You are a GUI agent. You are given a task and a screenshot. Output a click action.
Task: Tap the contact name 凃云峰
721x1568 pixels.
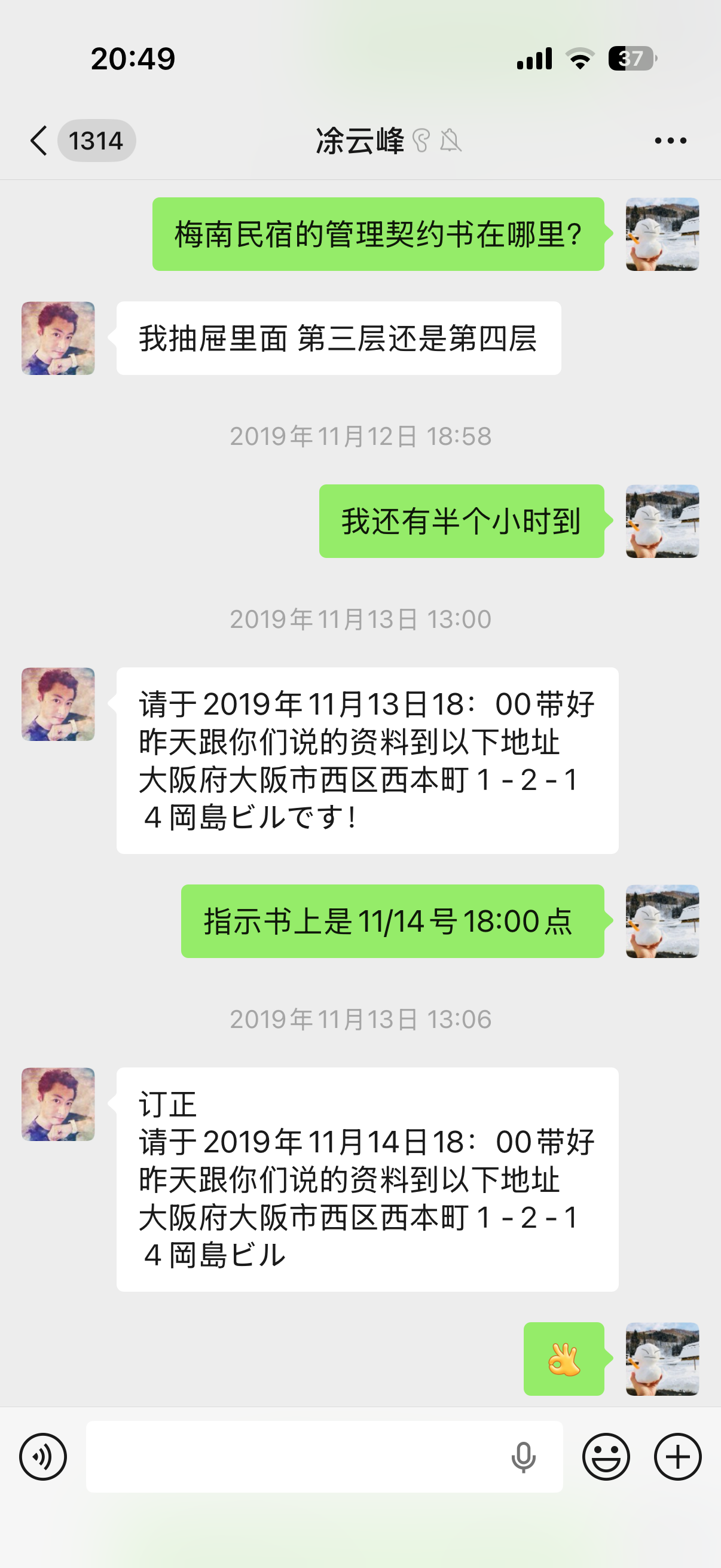359,141
